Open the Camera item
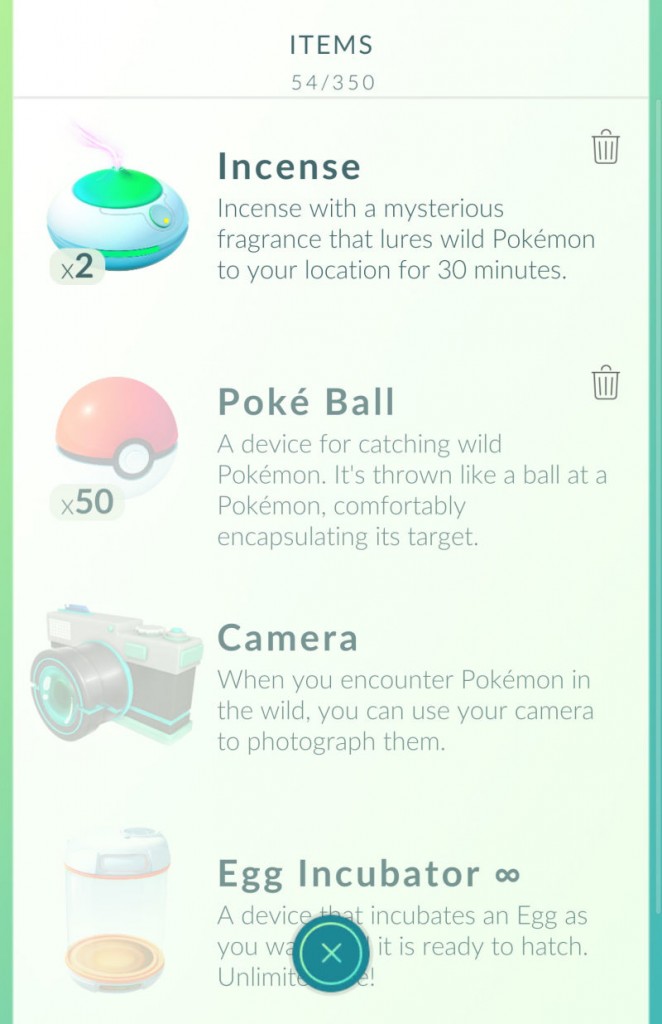 [114, 673]
